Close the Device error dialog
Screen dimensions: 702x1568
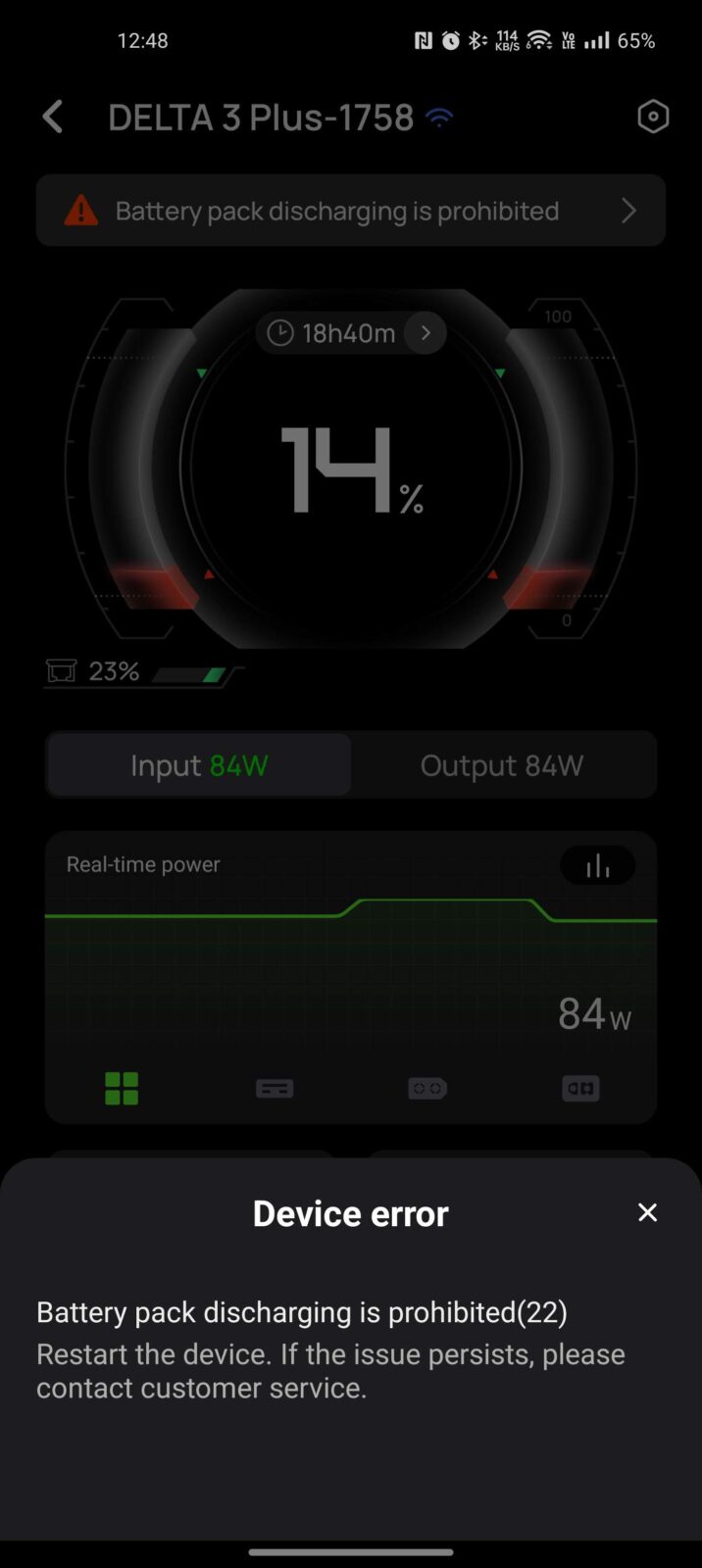point(647,1212)
